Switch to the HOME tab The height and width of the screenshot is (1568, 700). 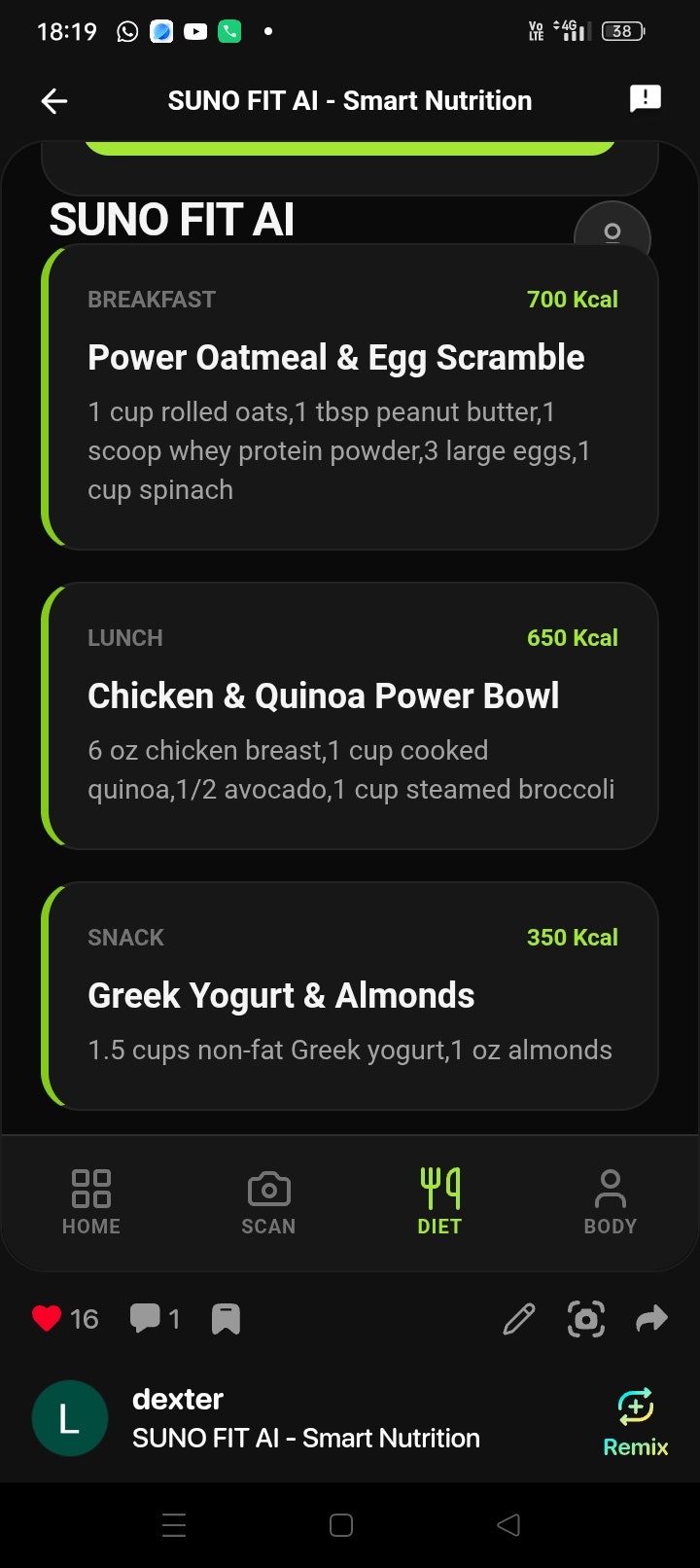tap(91, 1202)
